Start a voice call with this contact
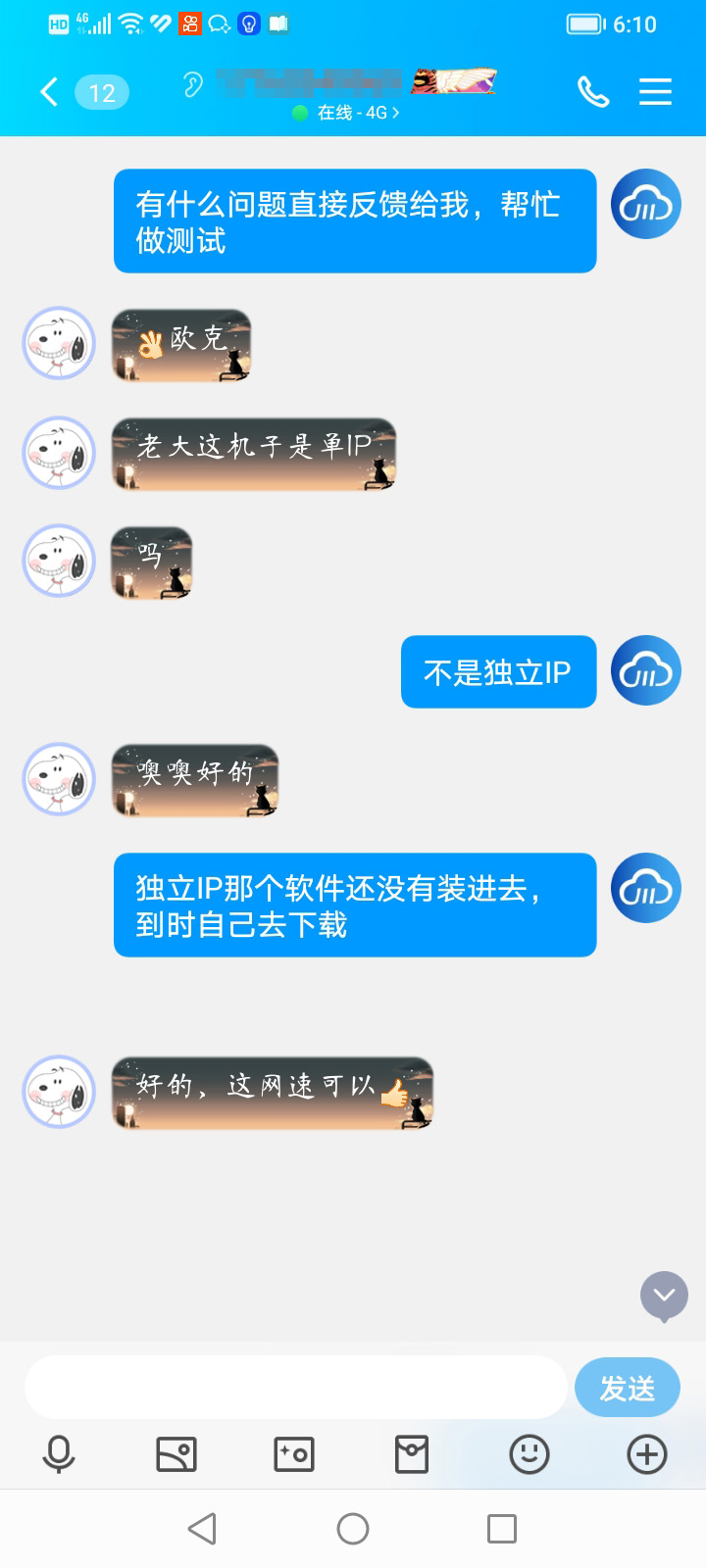Screen dimensions: 706x1568 [x=592, y=92]
